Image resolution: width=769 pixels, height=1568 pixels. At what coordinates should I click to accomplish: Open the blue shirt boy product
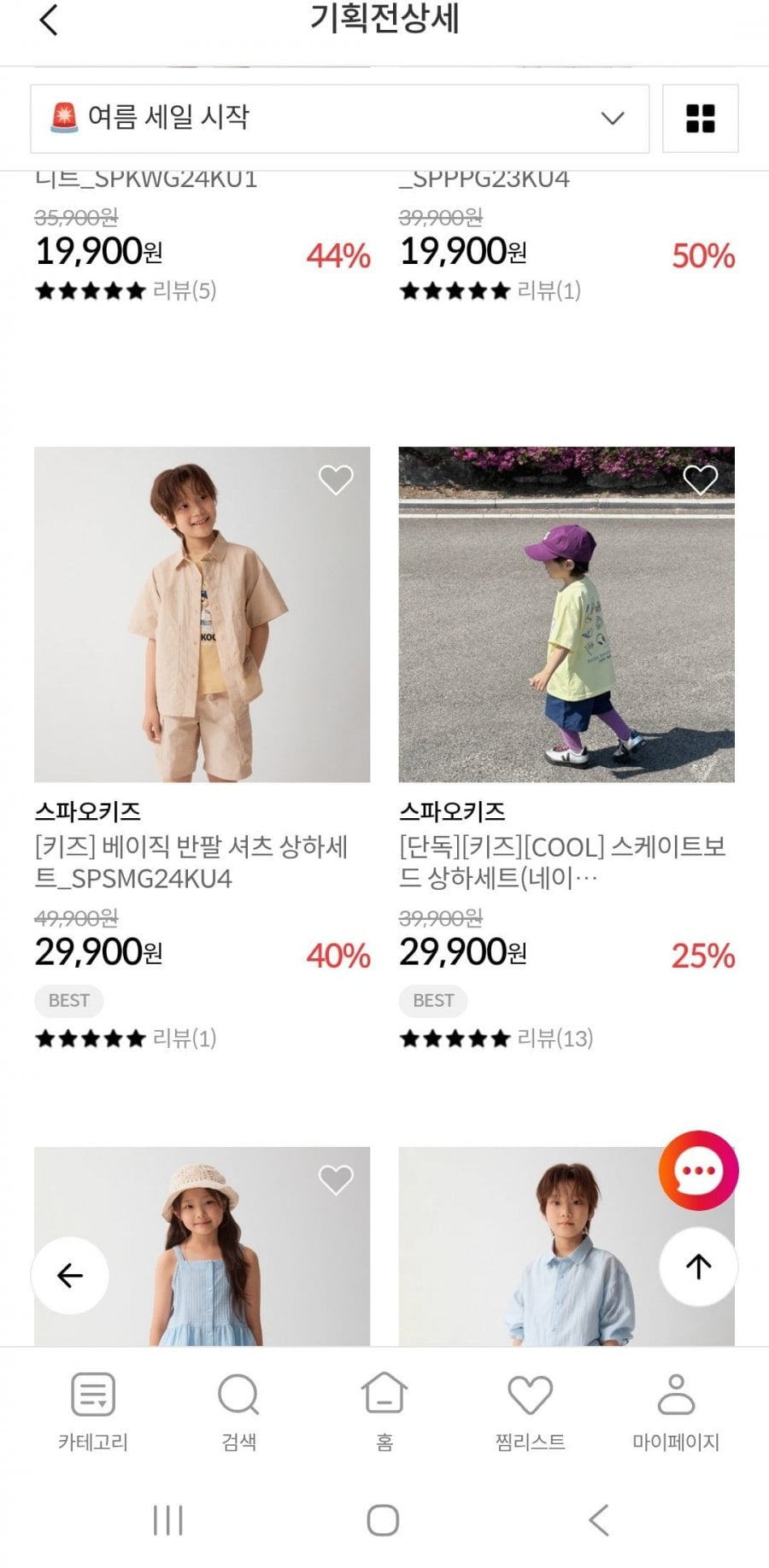(566, 1247)
